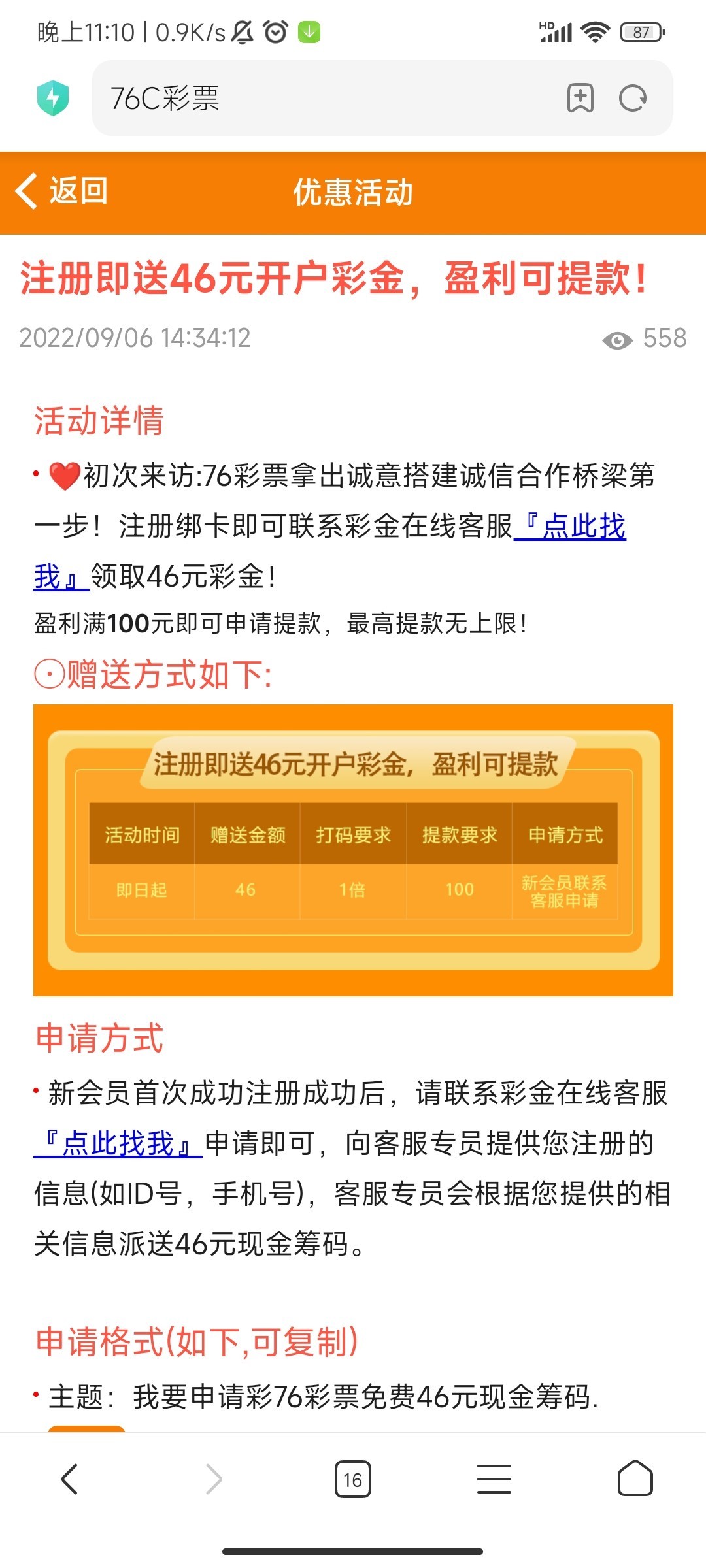Tap the 返回 back button
Viewport: 706px width, 1568px height.
pyautogui.click(x=62, y=191)
